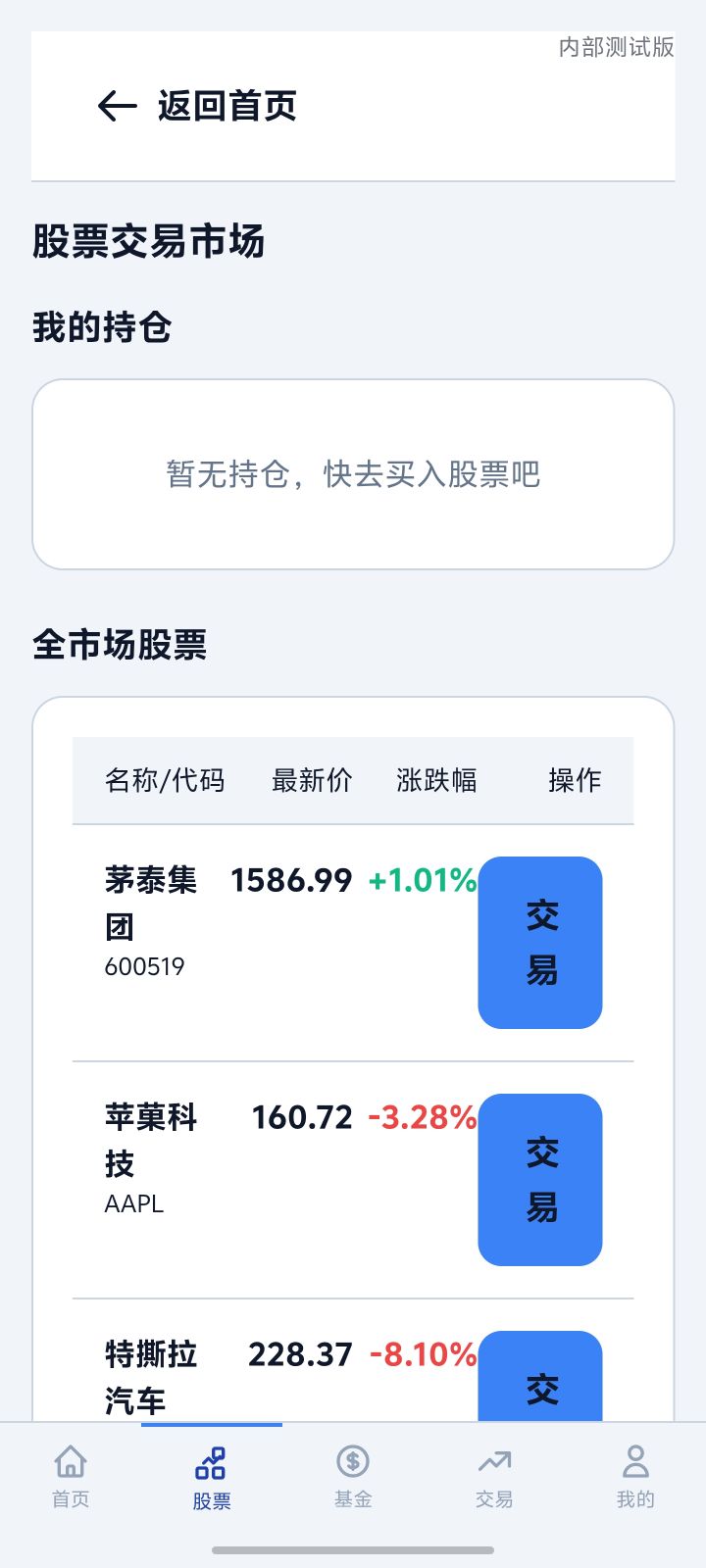The height and width of the screenshot is (1568, 706).
Task: Open the 我的 profile person icon
Action: (x=635, y=1461)
